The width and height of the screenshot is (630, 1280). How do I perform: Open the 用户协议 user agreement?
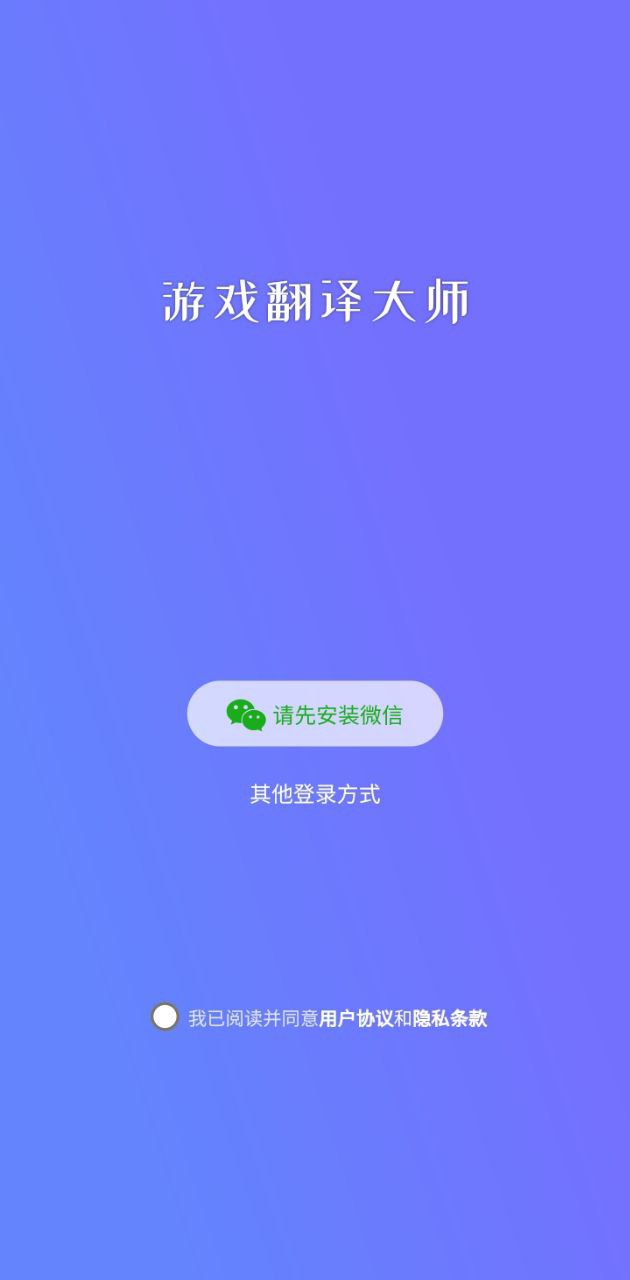pyautogui.click(x=356, y=1019)
